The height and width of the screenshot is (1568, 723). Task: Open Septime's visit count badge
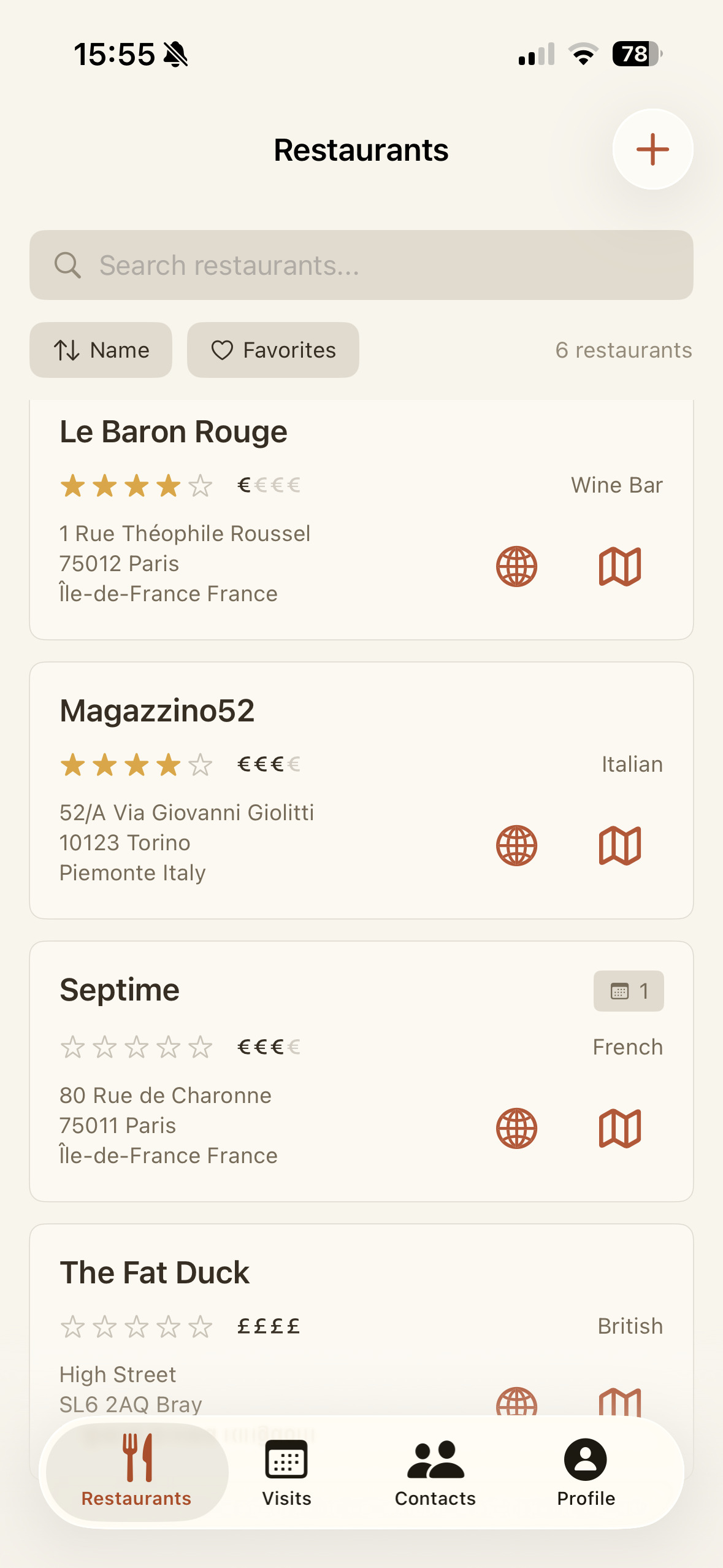tap(629, 990)
